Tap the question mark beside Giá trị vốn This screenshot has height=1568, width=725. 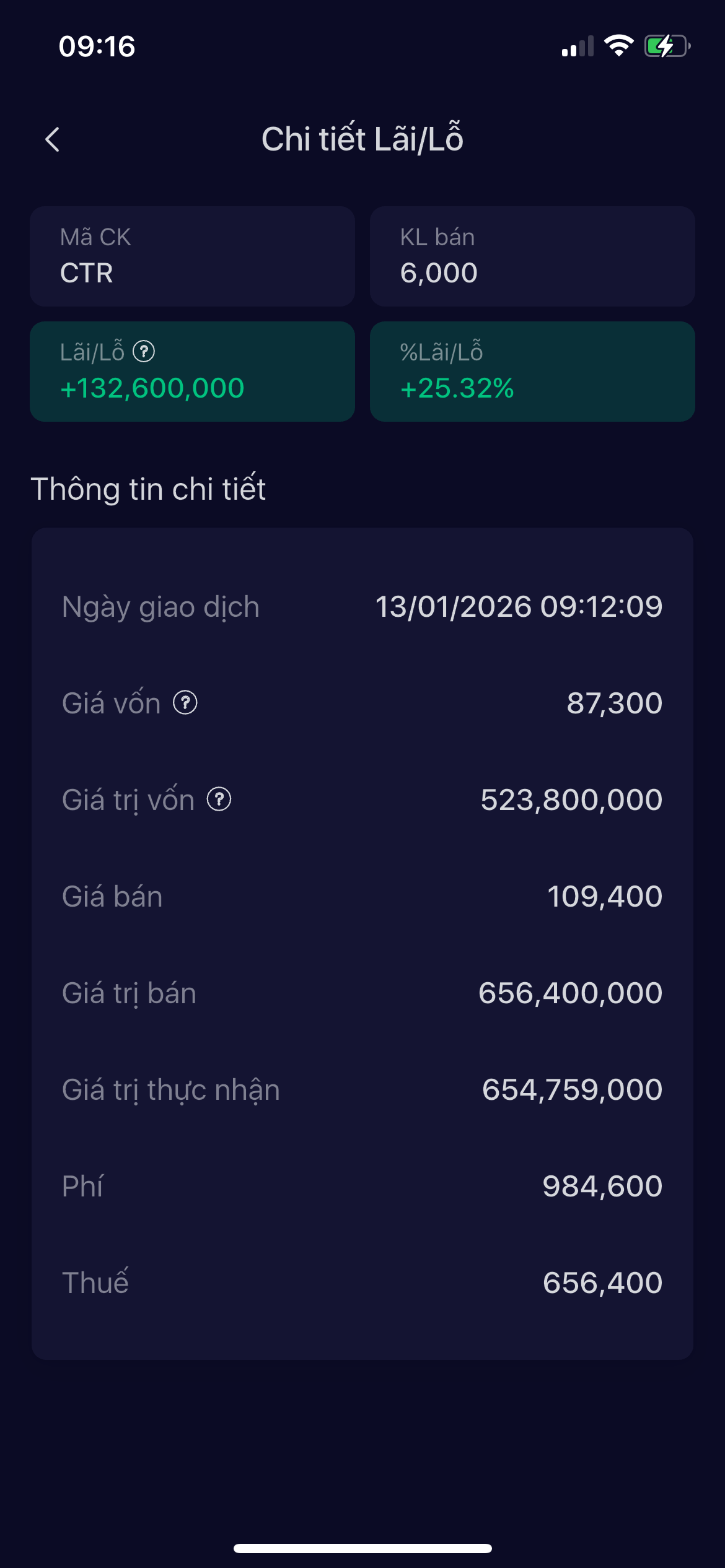pos(219,799)
